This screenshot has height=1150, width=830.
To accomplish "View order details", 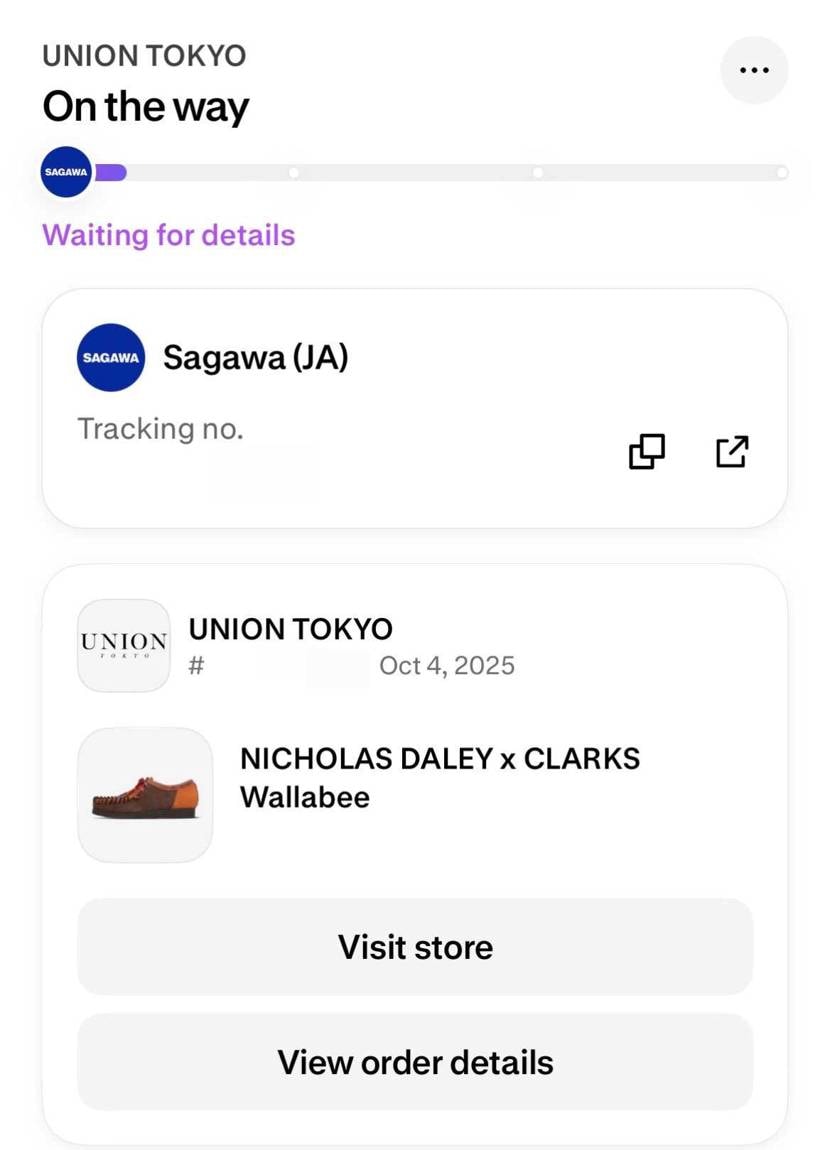I will 415,1061.
